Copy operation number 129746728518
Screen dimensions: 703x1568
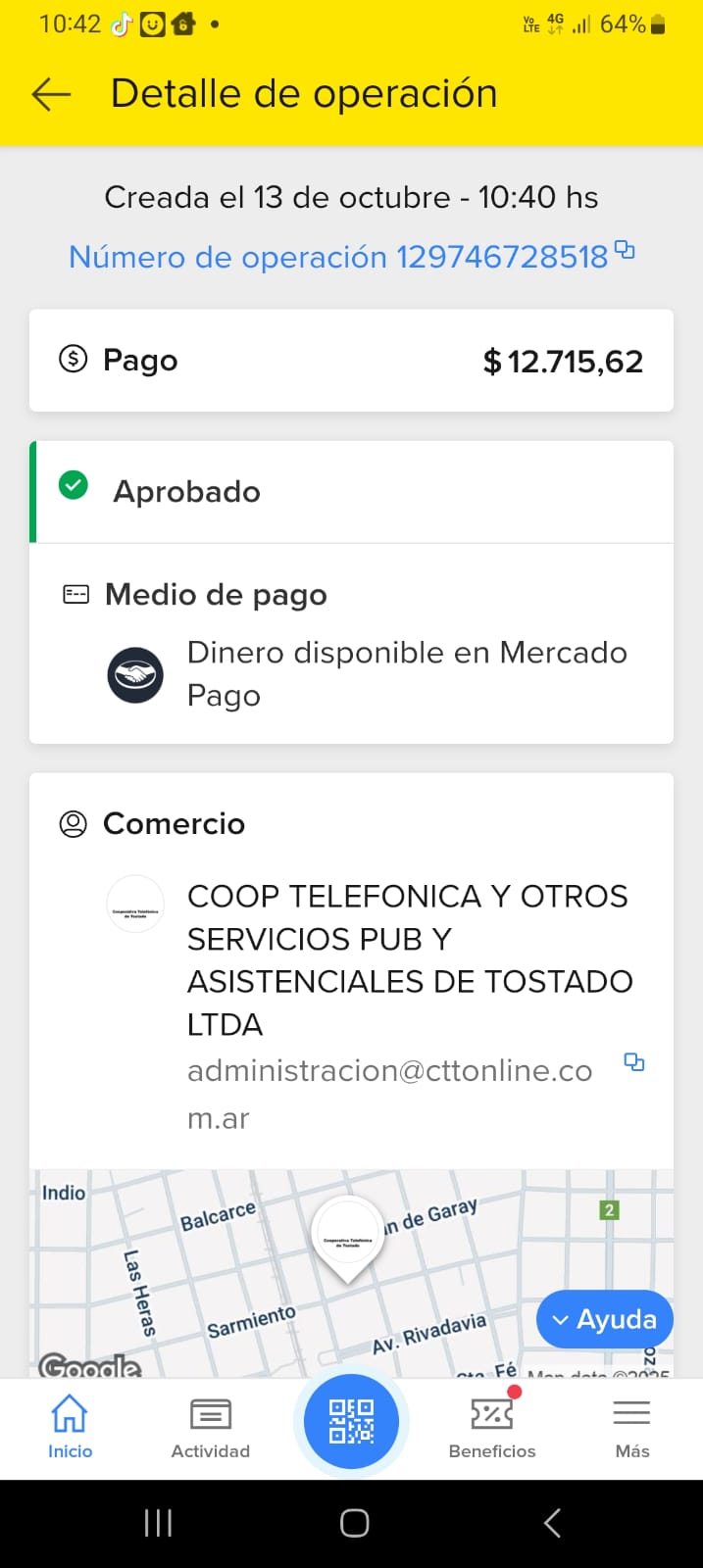pos(625,251)
